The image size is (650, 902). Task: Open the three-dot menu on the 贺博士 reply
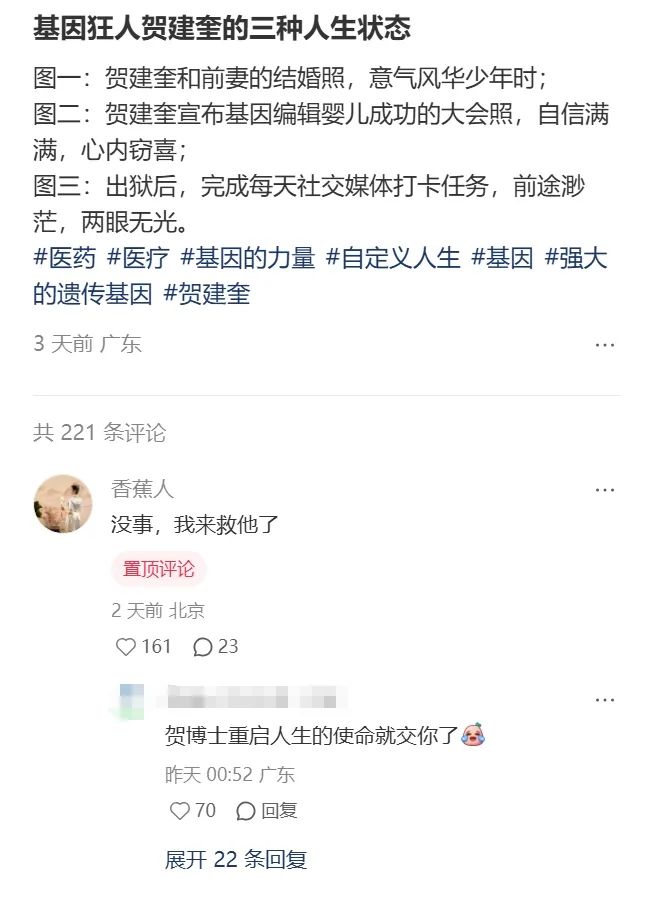[605, 700]
